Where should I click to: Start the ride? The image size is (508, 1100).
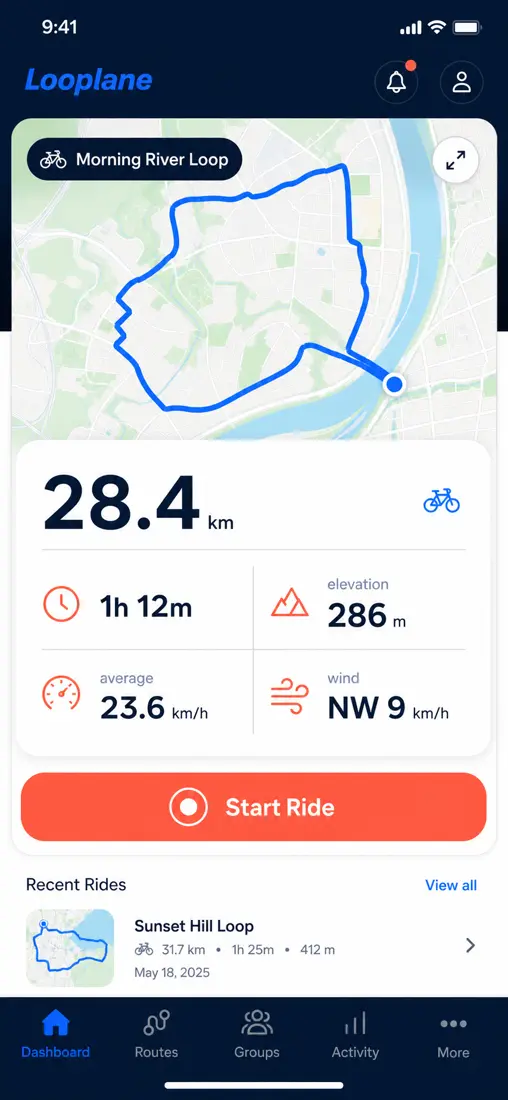[253, 807]
